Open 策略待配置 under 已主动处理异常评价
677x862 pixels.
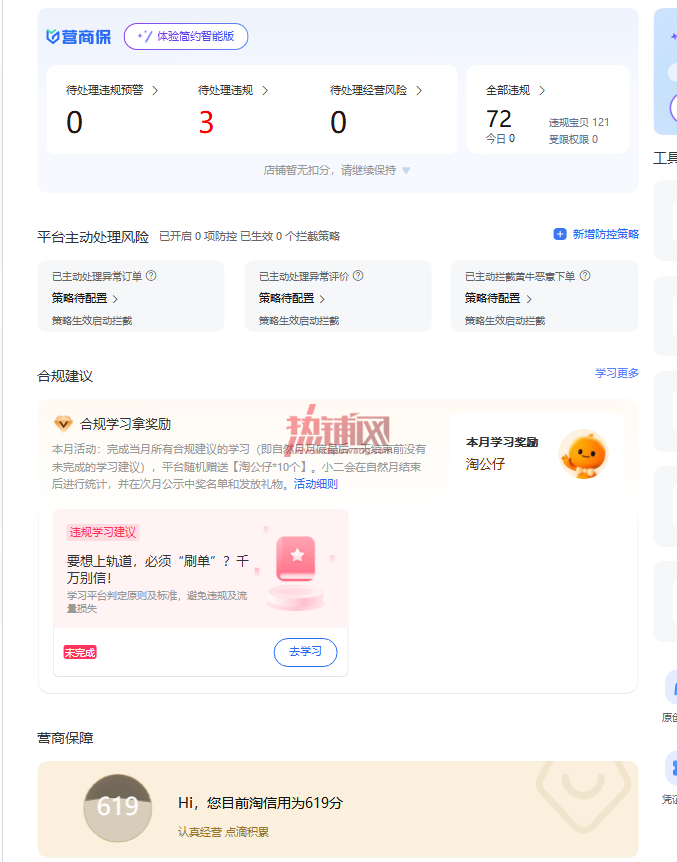click(x=292, y=299)
